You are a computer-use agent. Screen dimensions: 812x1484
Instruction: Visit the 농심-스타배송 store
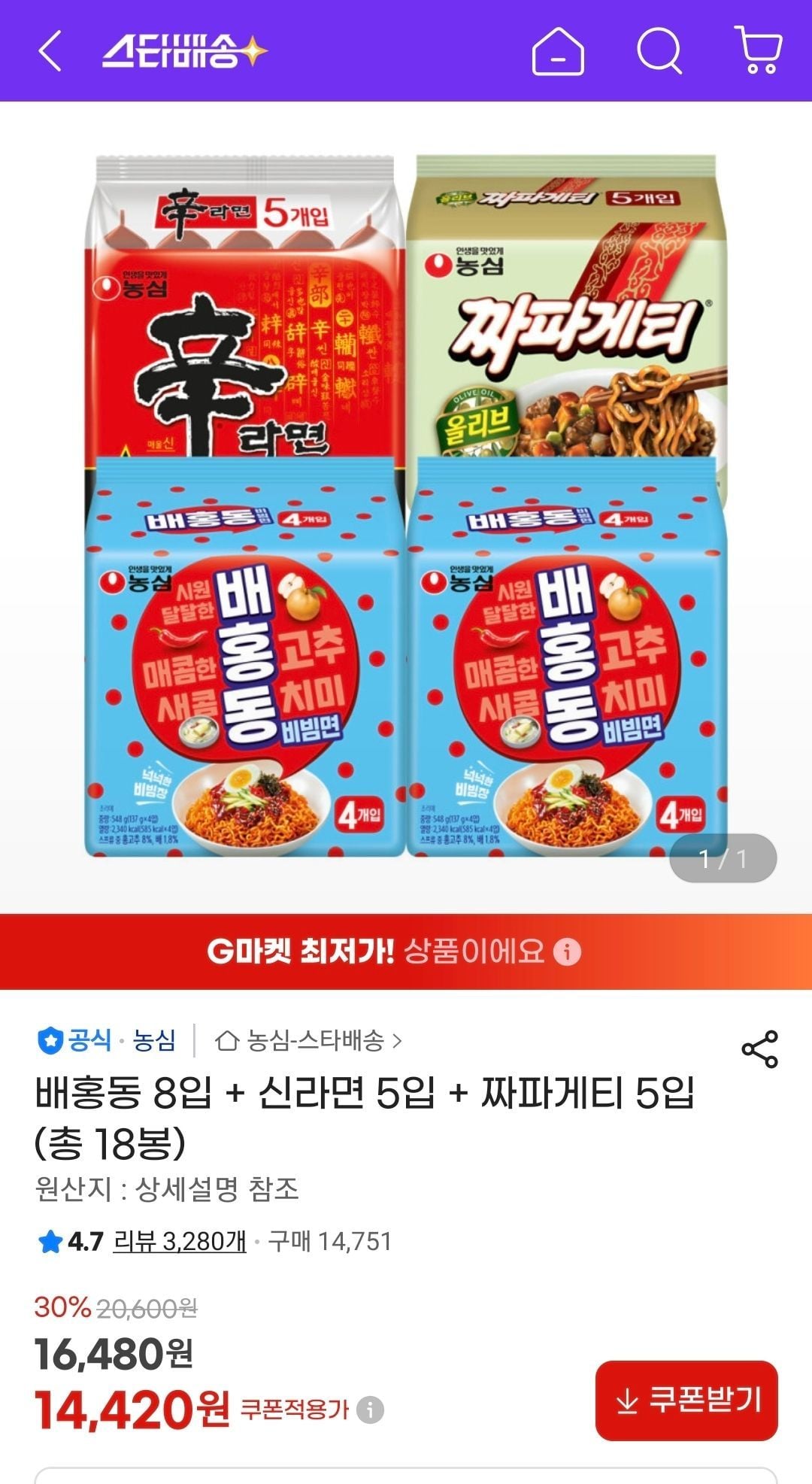pos(308,1041)
